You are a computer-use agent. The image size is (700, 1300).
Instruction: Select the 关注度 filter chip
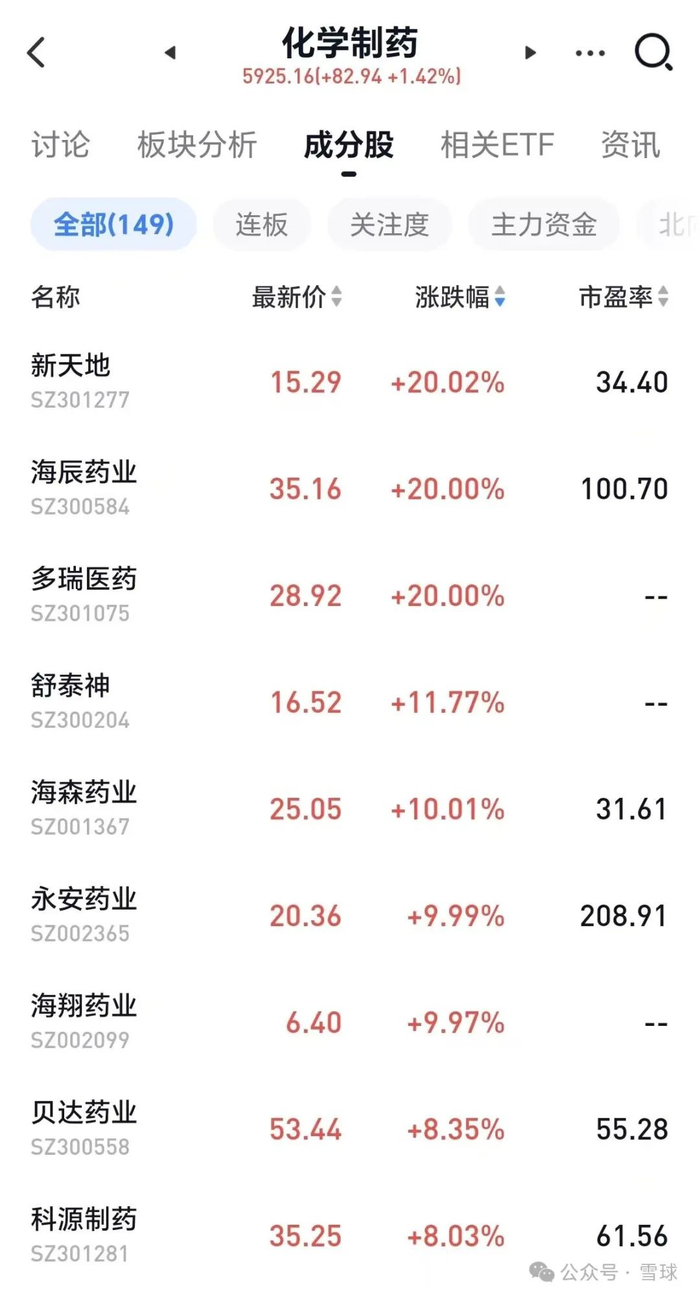pyautogui.click(x=389, y=224)
